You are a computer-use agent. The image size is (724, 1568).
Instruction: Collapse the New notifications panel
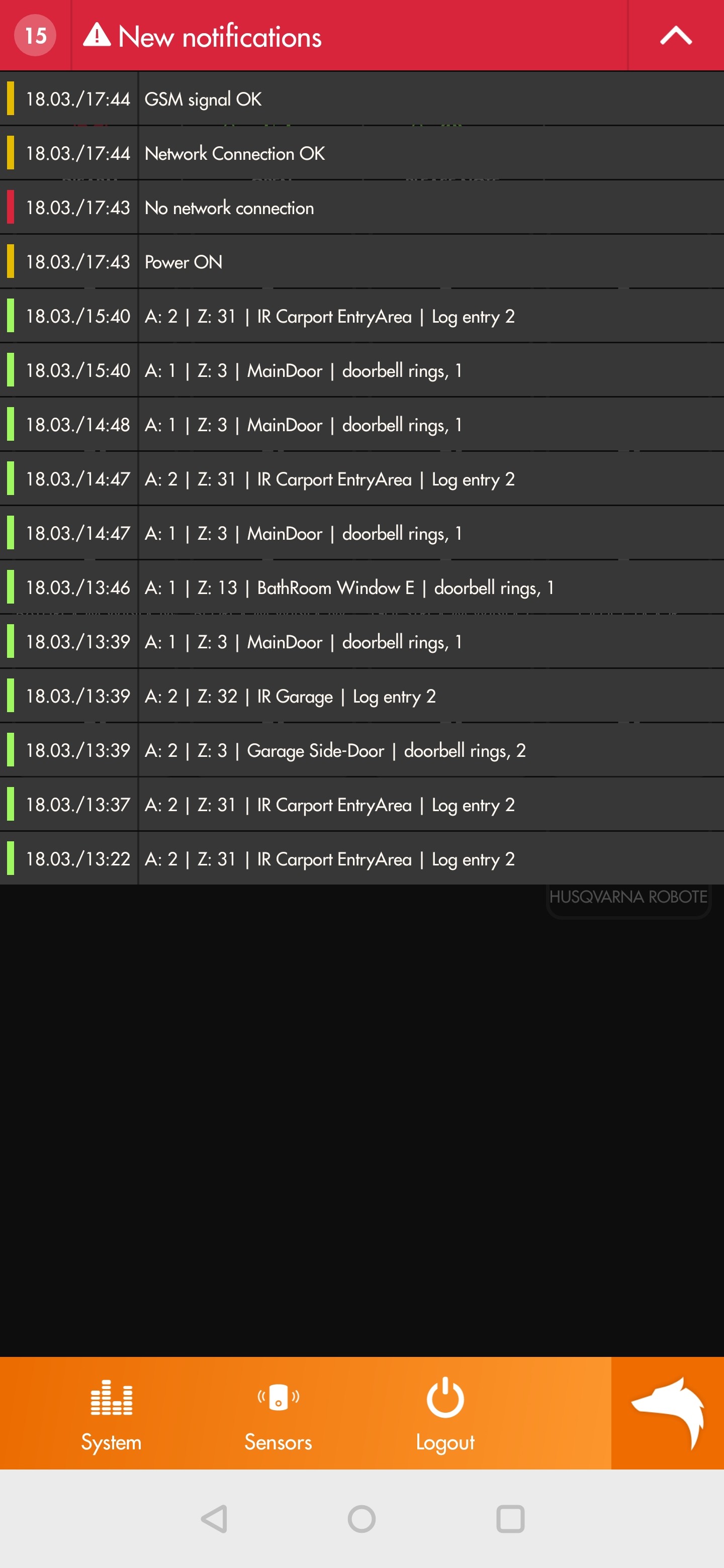pyautogui.click(x=675, y=36)
